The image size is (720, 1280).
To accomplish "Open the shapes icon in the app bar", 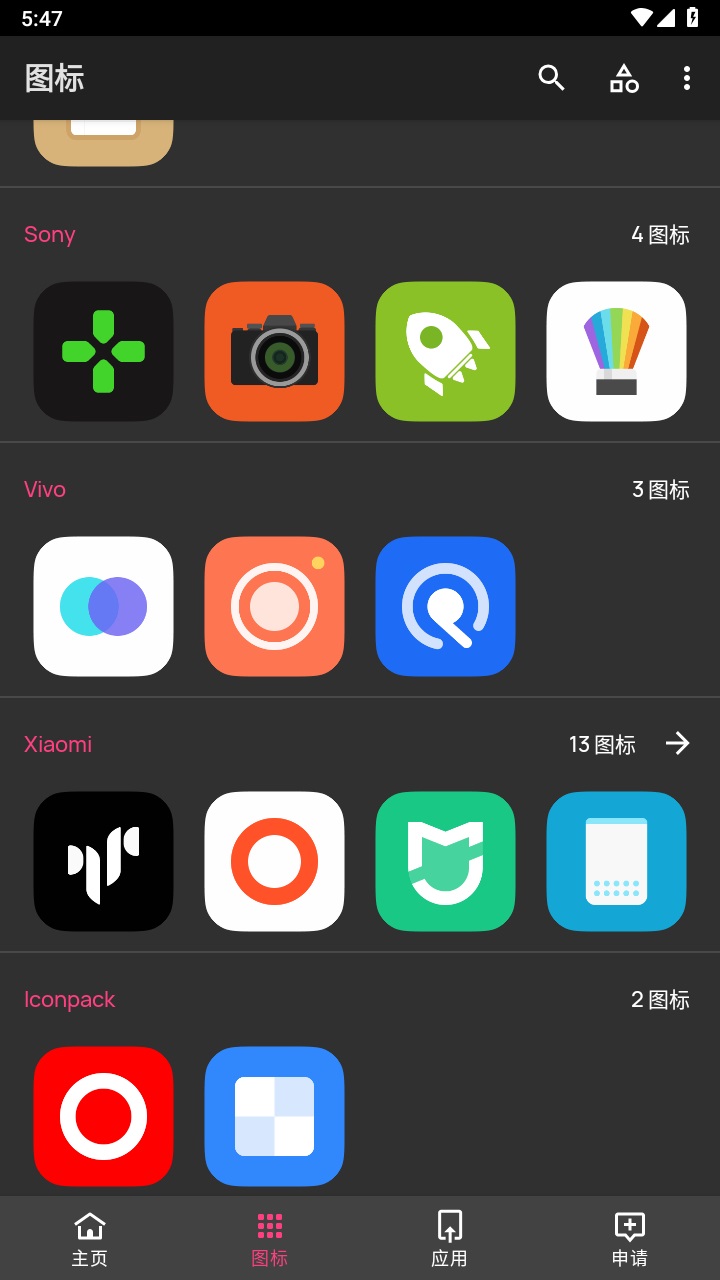I will coord(624,78).
